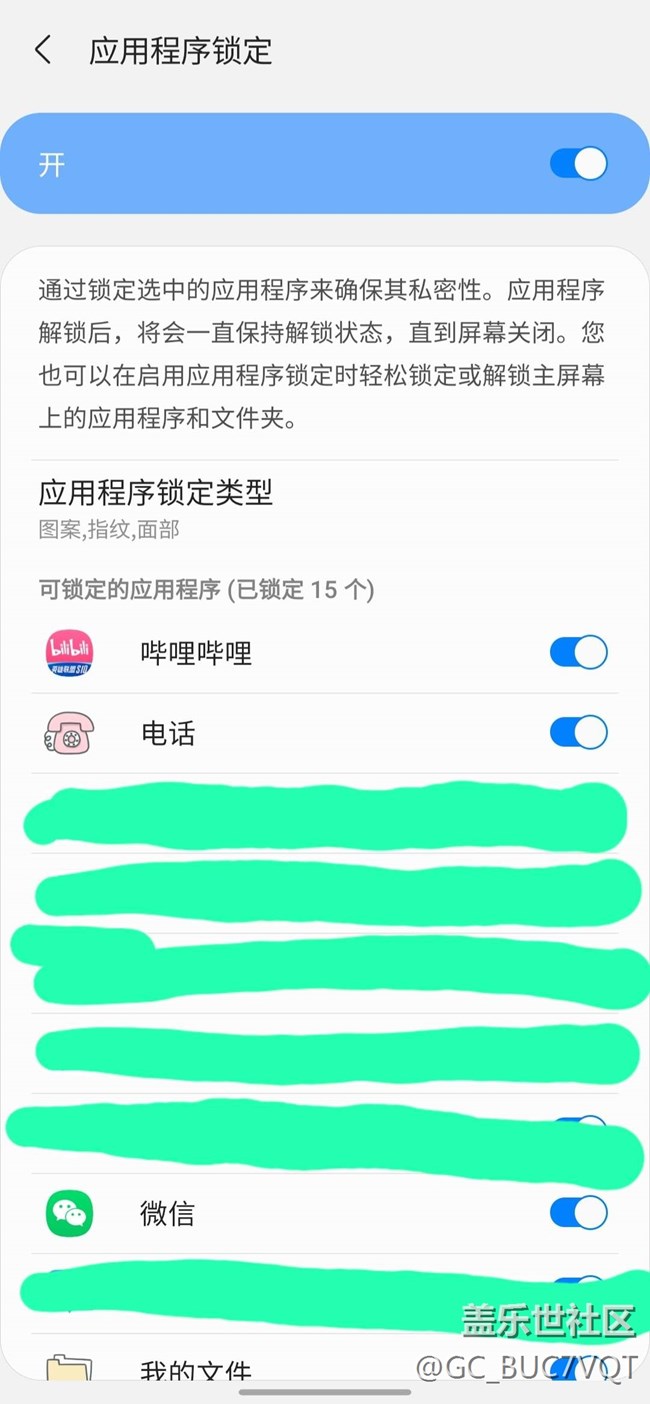Go back from 应用程序锁定 screen
Image resolution: width=650 pixels, height=1404 pixels.
[43, 51]
